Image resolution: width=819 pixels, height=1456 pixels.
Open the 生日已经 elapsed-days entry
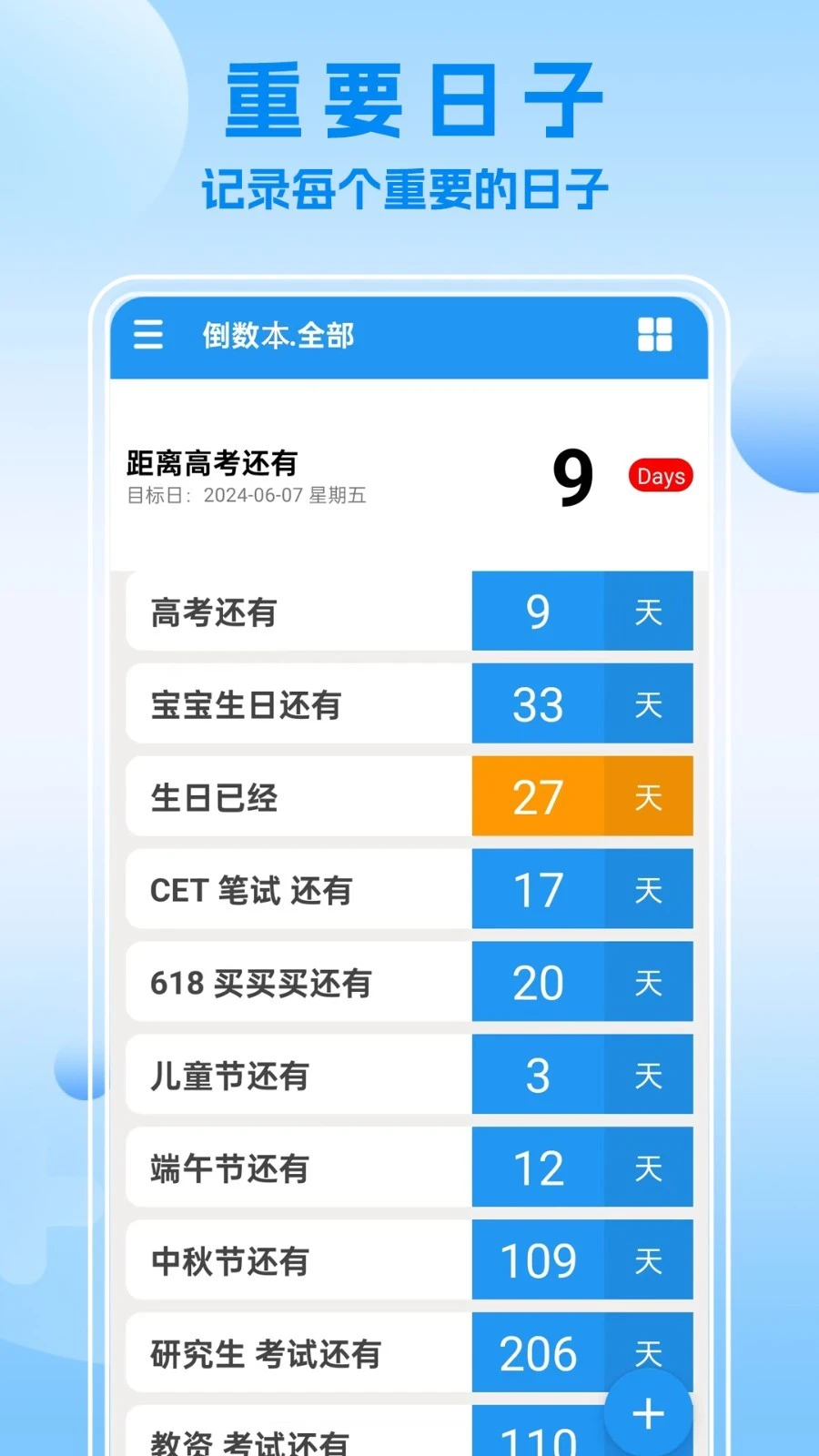(x=273, y=796)
